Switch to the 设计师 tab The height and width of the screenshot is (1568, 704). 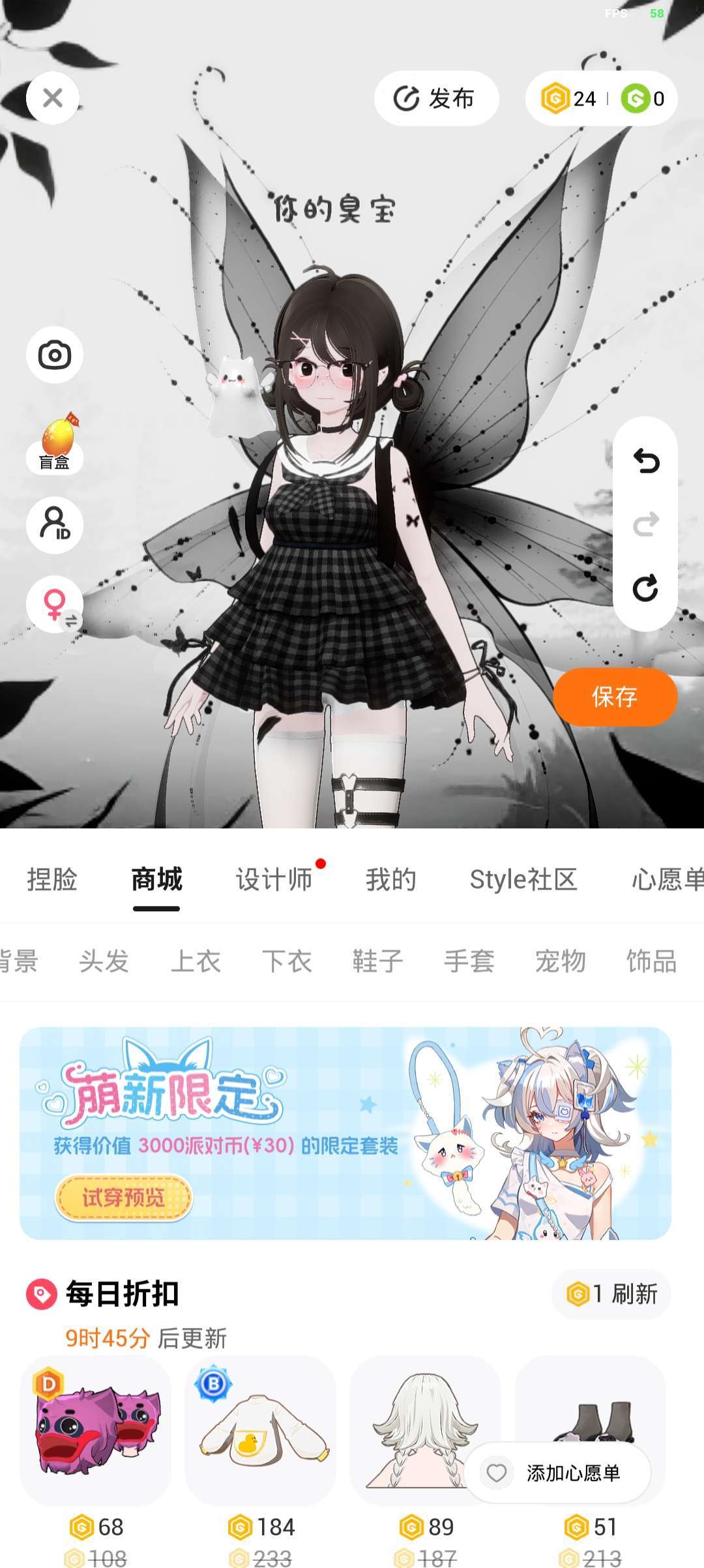tap(274, 879)
